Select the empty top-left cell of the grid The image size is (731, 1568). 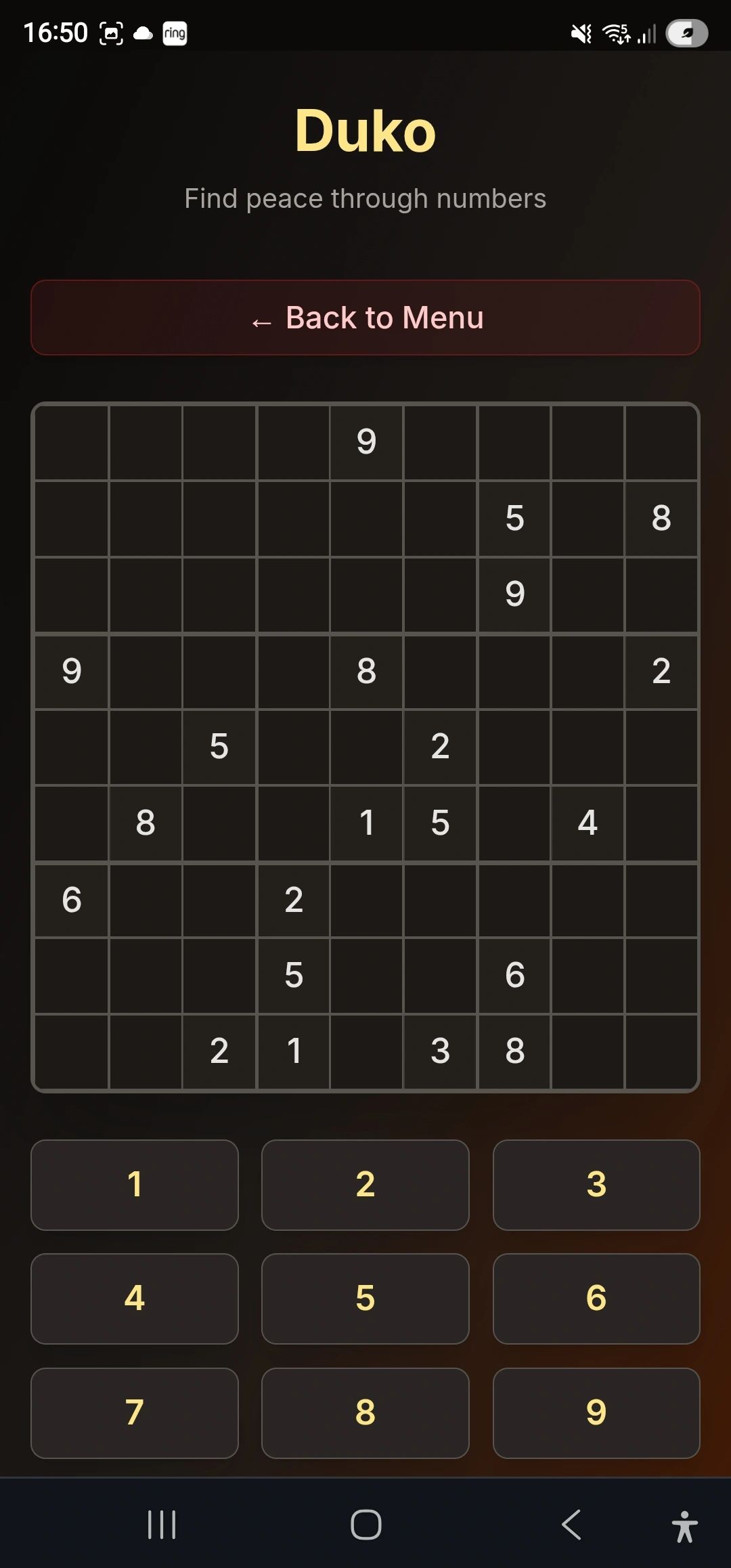point(72,443)
